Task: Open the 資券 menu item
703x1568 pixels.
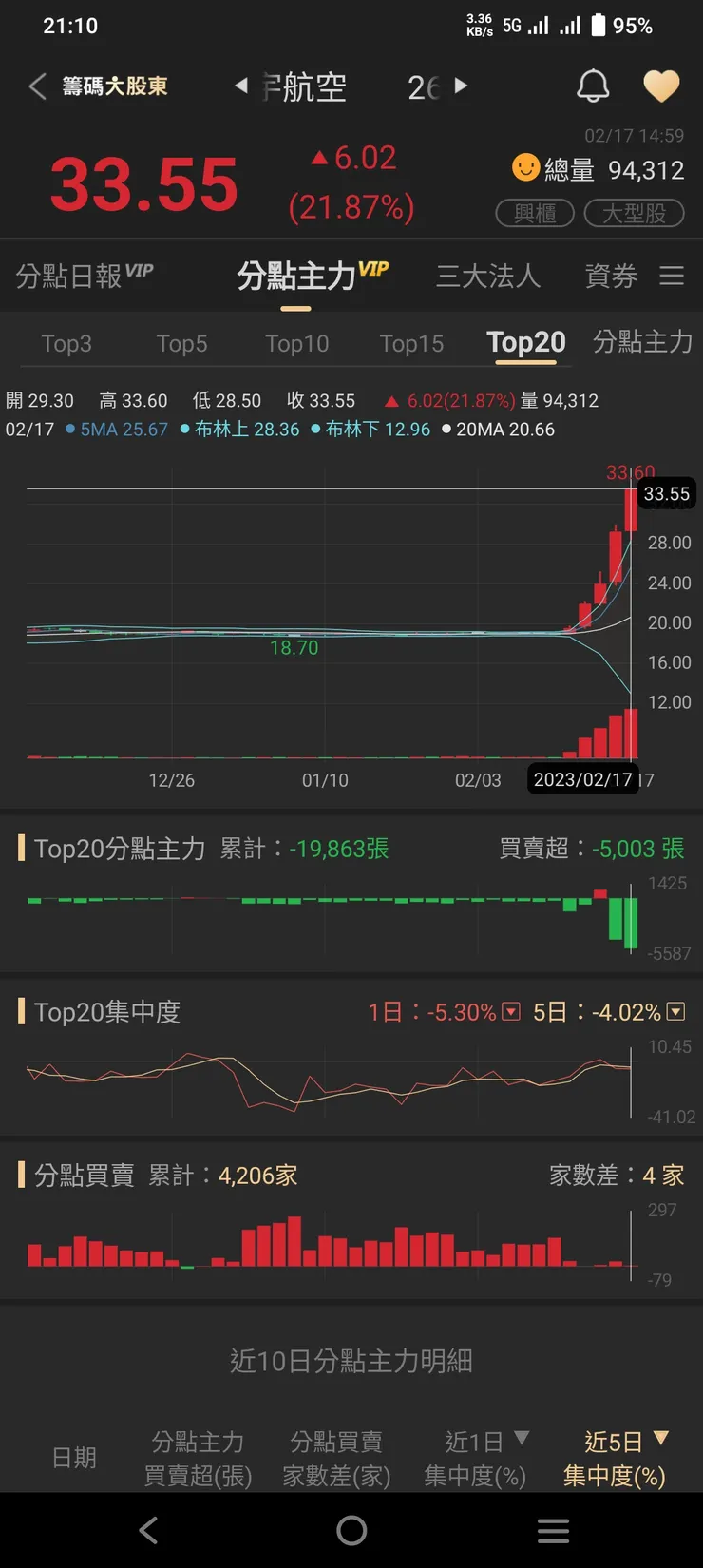Action: tap(610, 276)
